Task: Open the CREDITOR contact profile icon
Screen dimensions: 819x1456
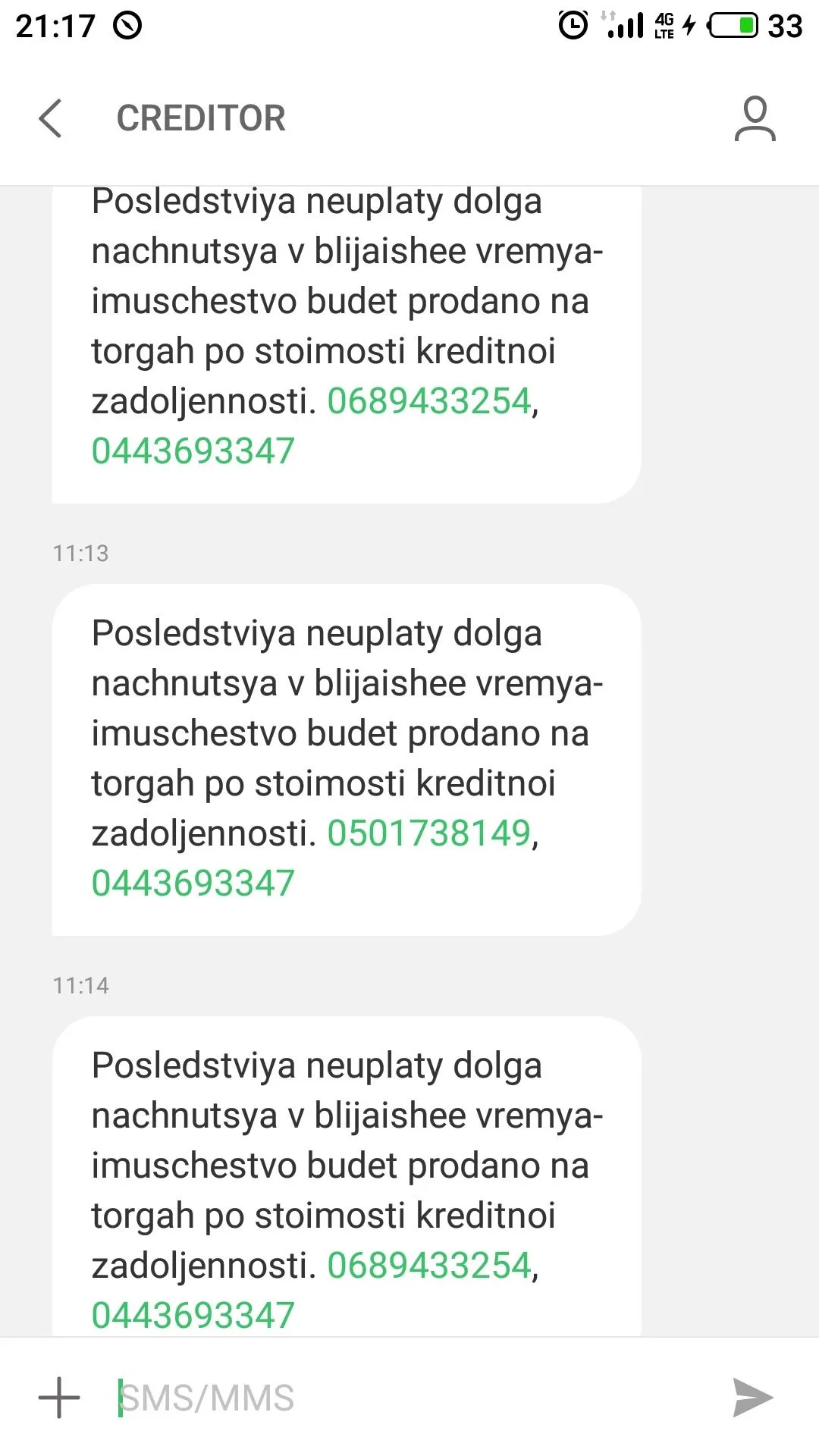Action: click(x=755, y=118)
